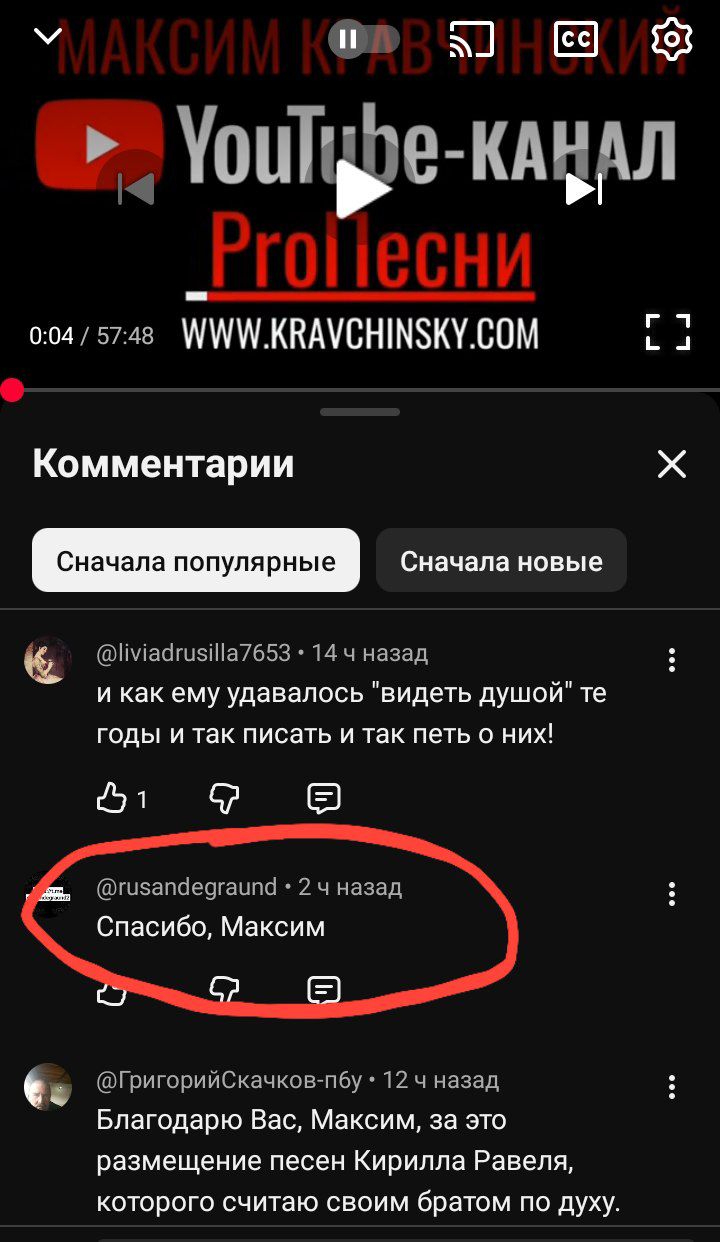Reply to rusandegraund's comment
Viewport: 720px width, 1242px height.
(x=323, y=990)
